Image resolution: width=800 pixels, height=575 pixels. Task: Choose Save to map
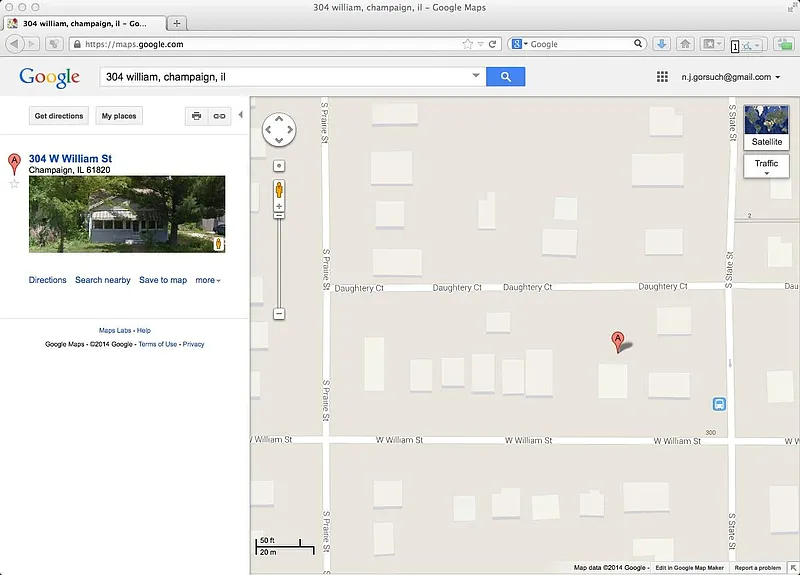pos(162,280)
